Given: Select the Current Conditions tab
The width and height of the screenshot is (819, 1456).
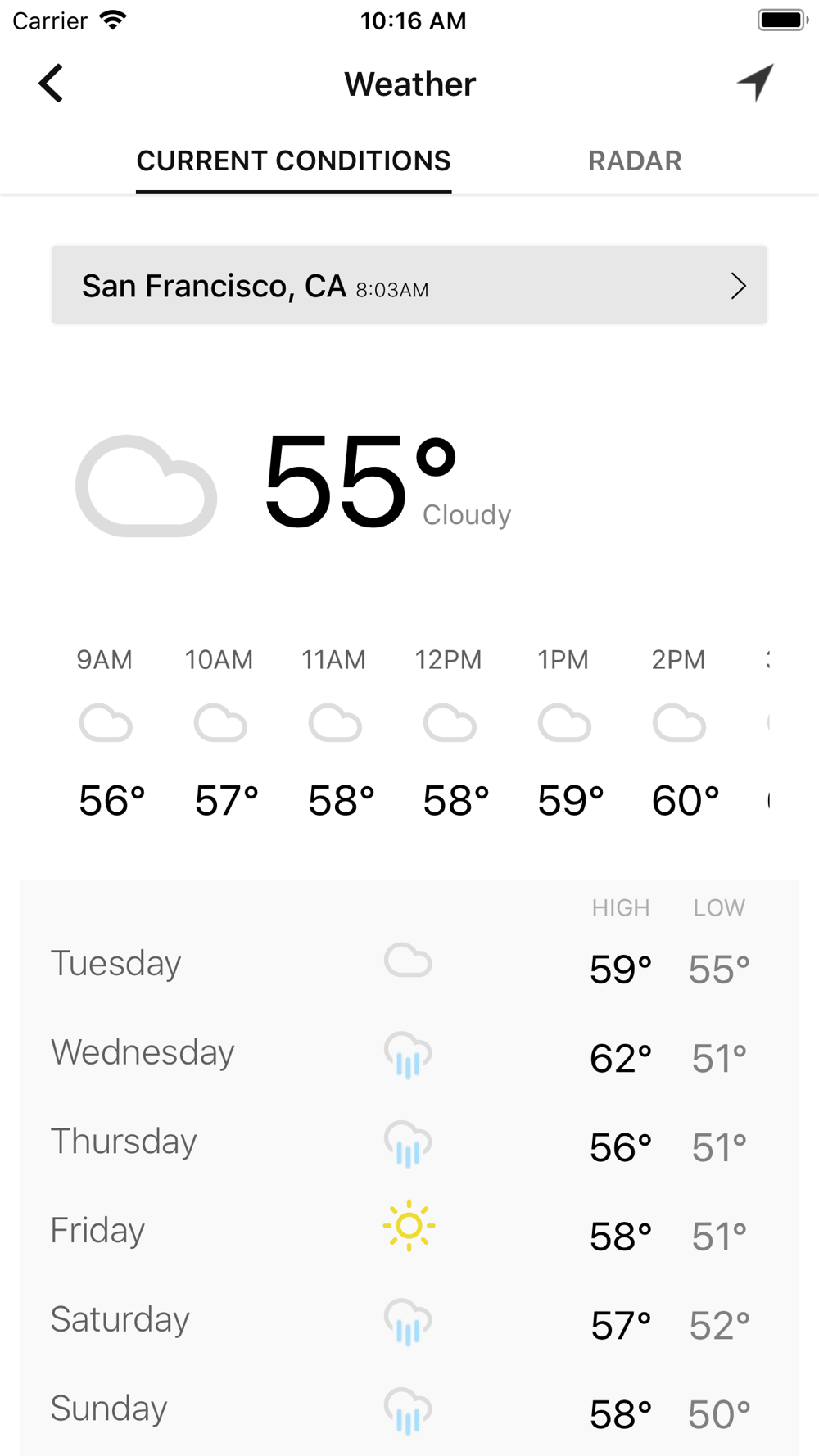Looking at the screenshot, I should (293, 161).
